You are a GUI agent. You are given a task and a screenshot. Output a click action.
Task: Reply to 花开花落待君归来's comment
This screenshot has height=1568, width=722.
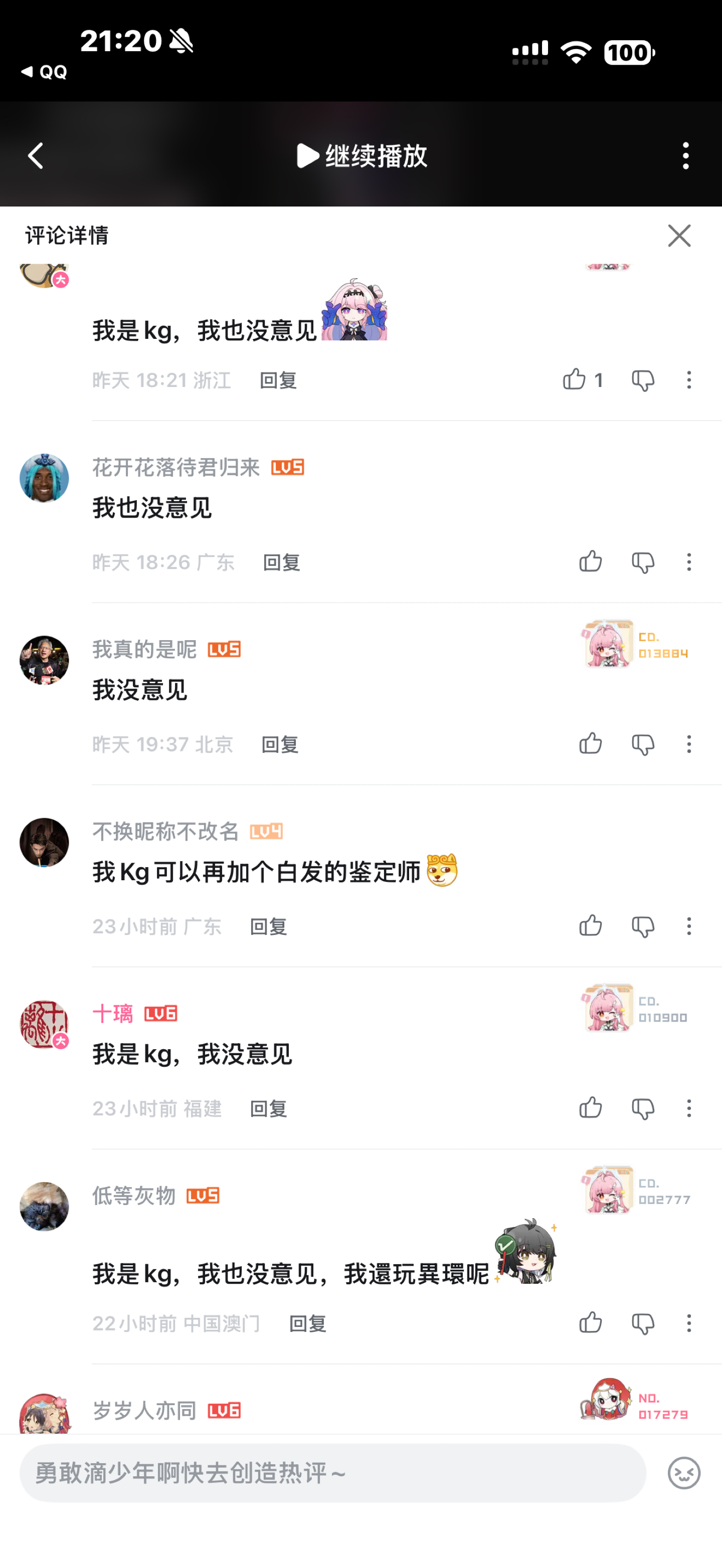(x=281, y=562)
